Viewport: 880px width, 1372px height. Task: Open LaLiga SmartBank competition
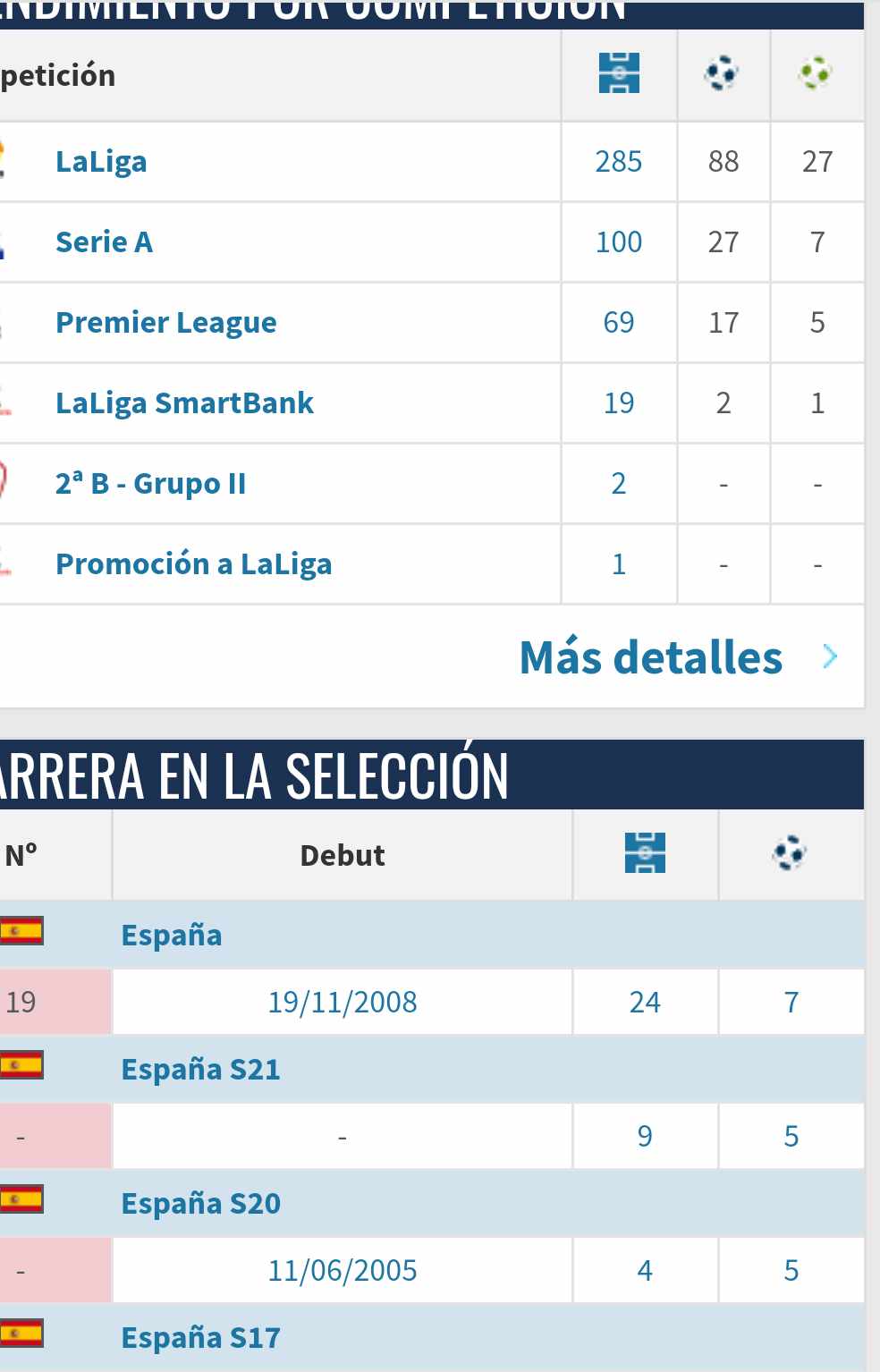coord(184,403)
